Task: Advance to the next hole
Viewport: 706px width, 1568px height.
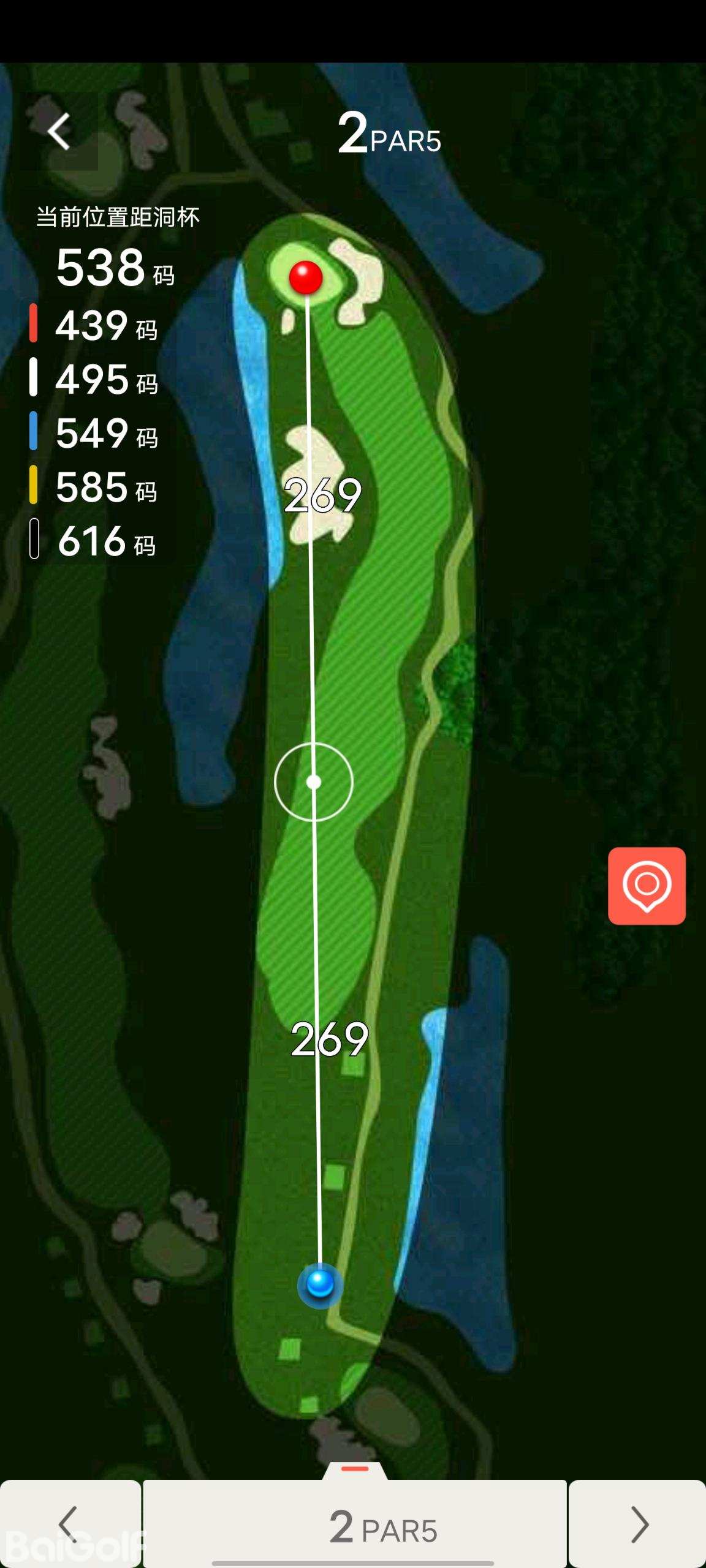Action: point(637,1524)
